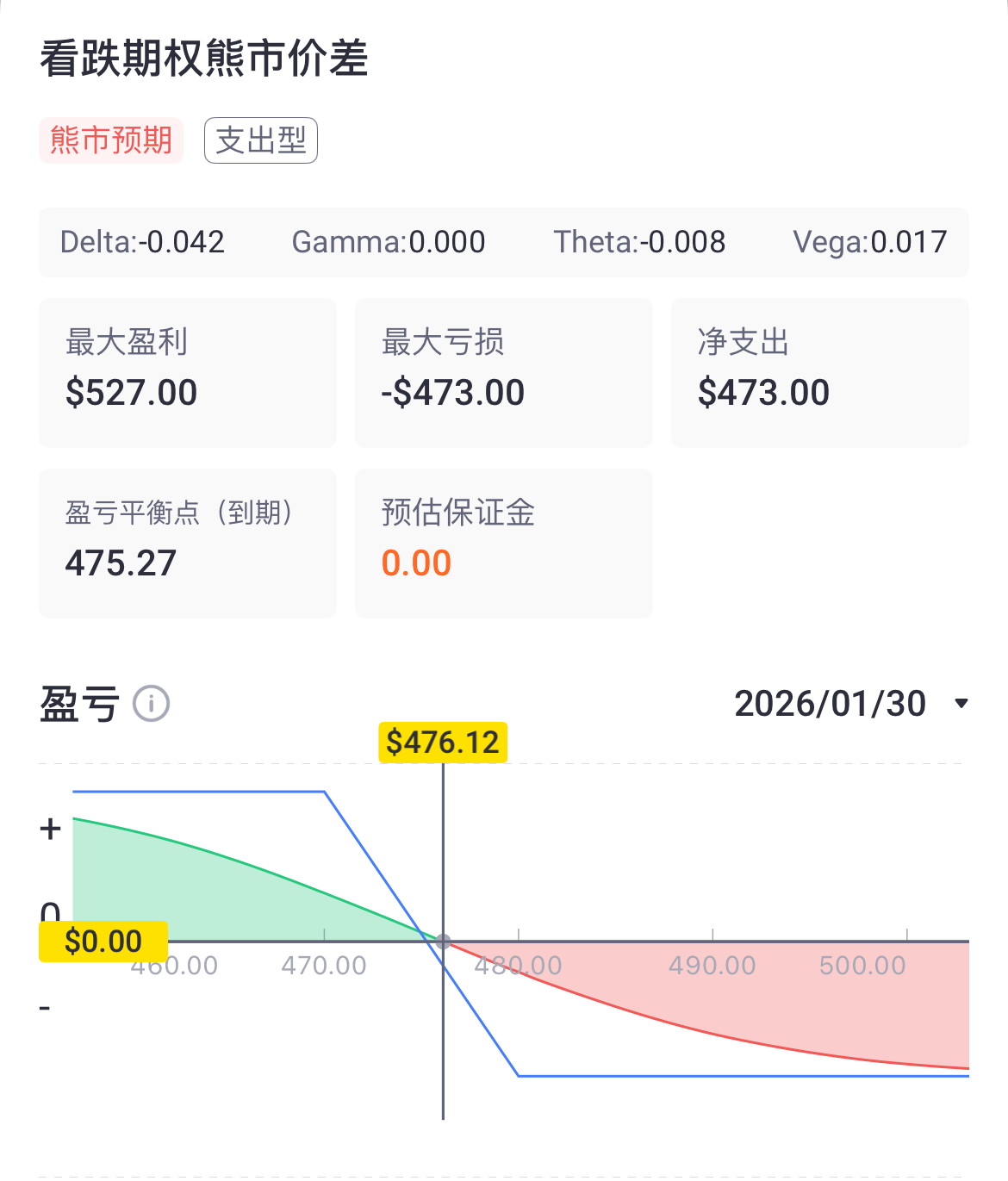Image resolution: width=1008 pixels, height=1181 pixels.
Task: Select the 熊市预期 tag
Action: pos(110,140)
